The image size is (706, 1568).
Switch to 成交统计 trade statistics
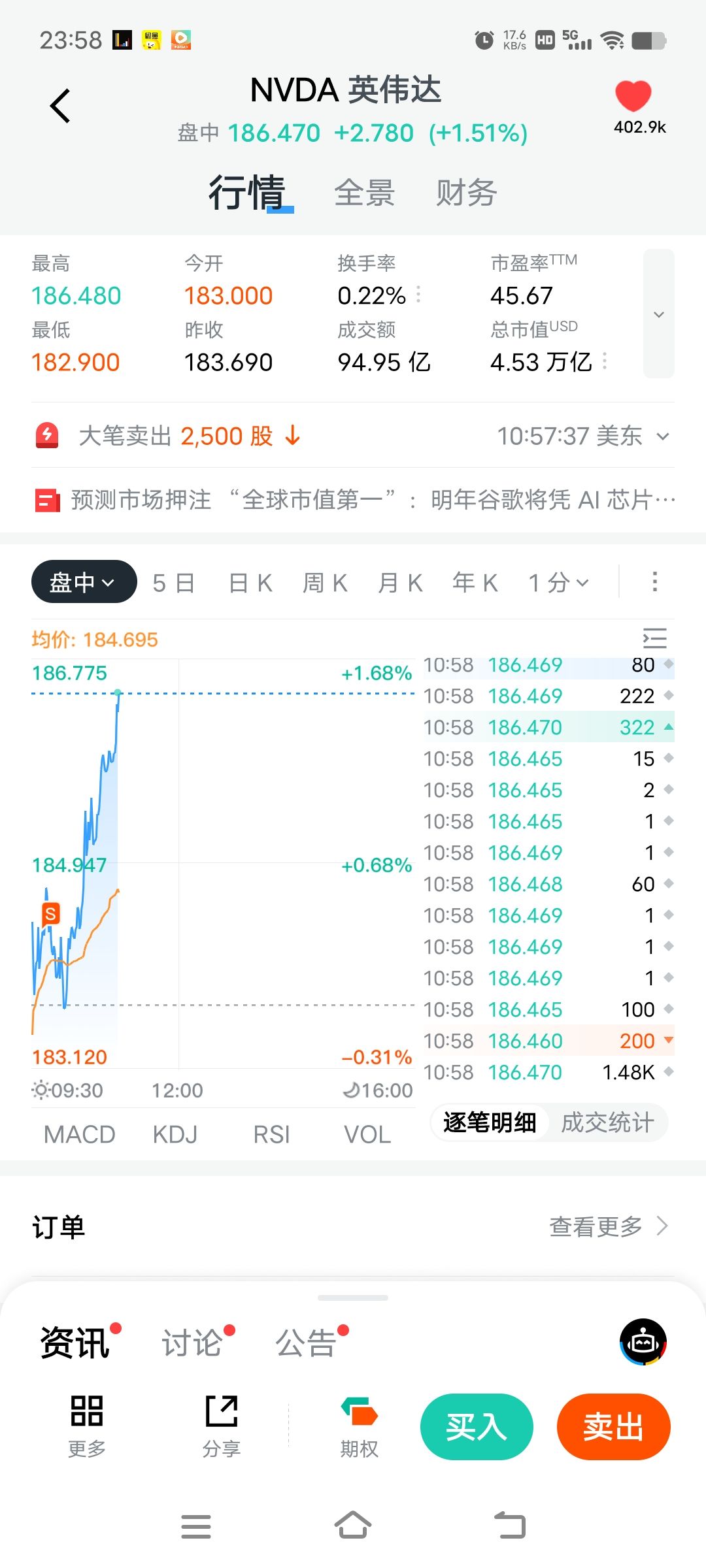pos(607,1123)
